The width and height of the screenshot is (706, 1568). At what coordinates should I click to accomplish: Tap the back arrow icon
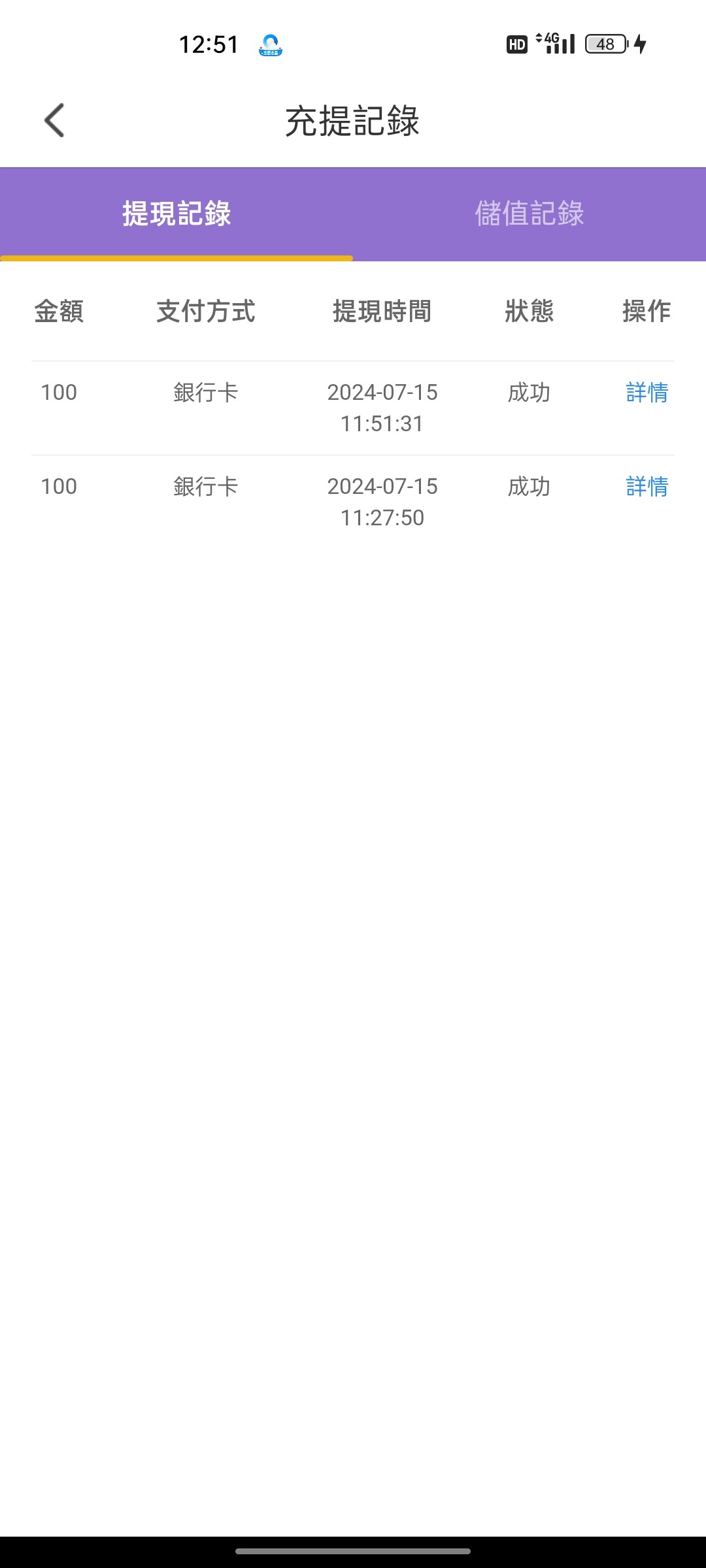(x=54, y=121)
